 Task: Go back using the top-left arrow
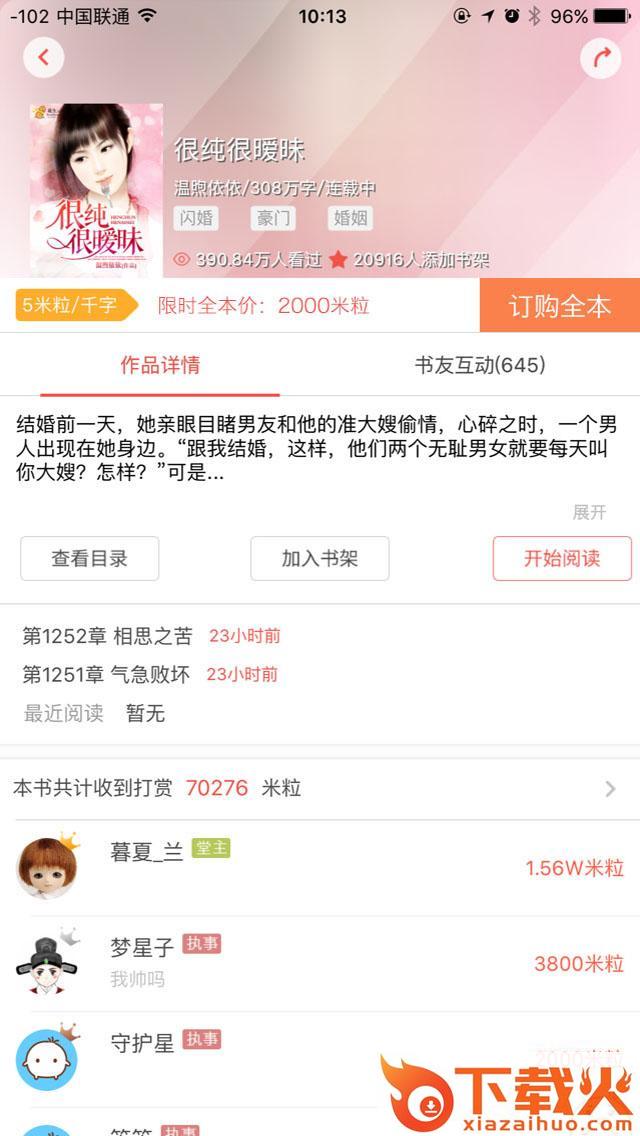(x=43, y=57)
